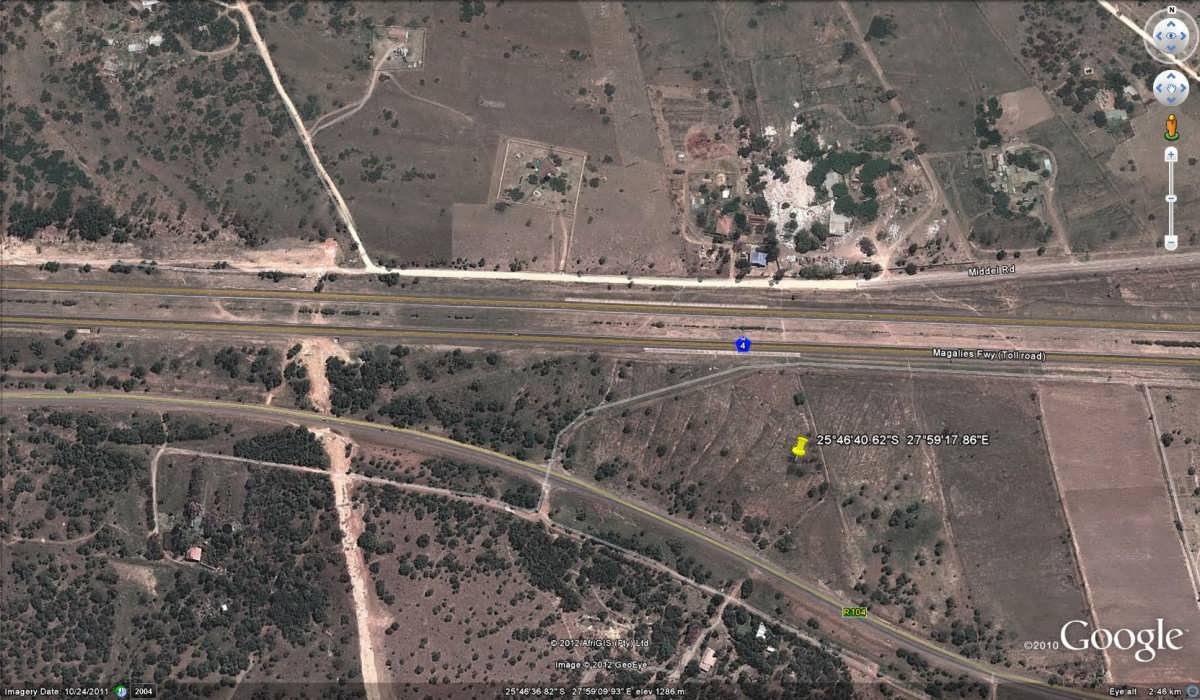Tap the hand icon on the move joystick
This screenshot has width=1200, height=700.
pos(1171,87)
